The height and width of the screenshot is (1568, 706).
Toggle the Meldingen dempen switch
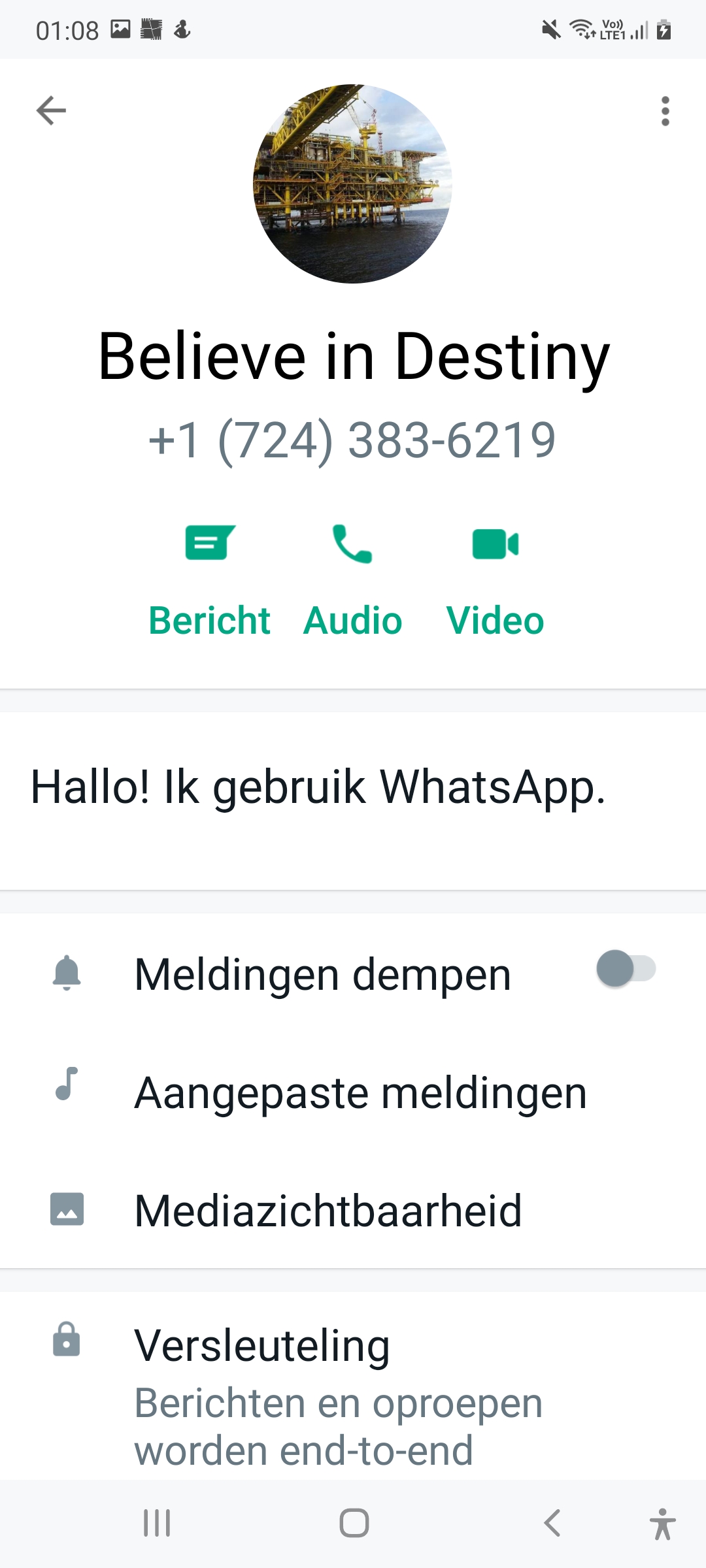[626, 968]
